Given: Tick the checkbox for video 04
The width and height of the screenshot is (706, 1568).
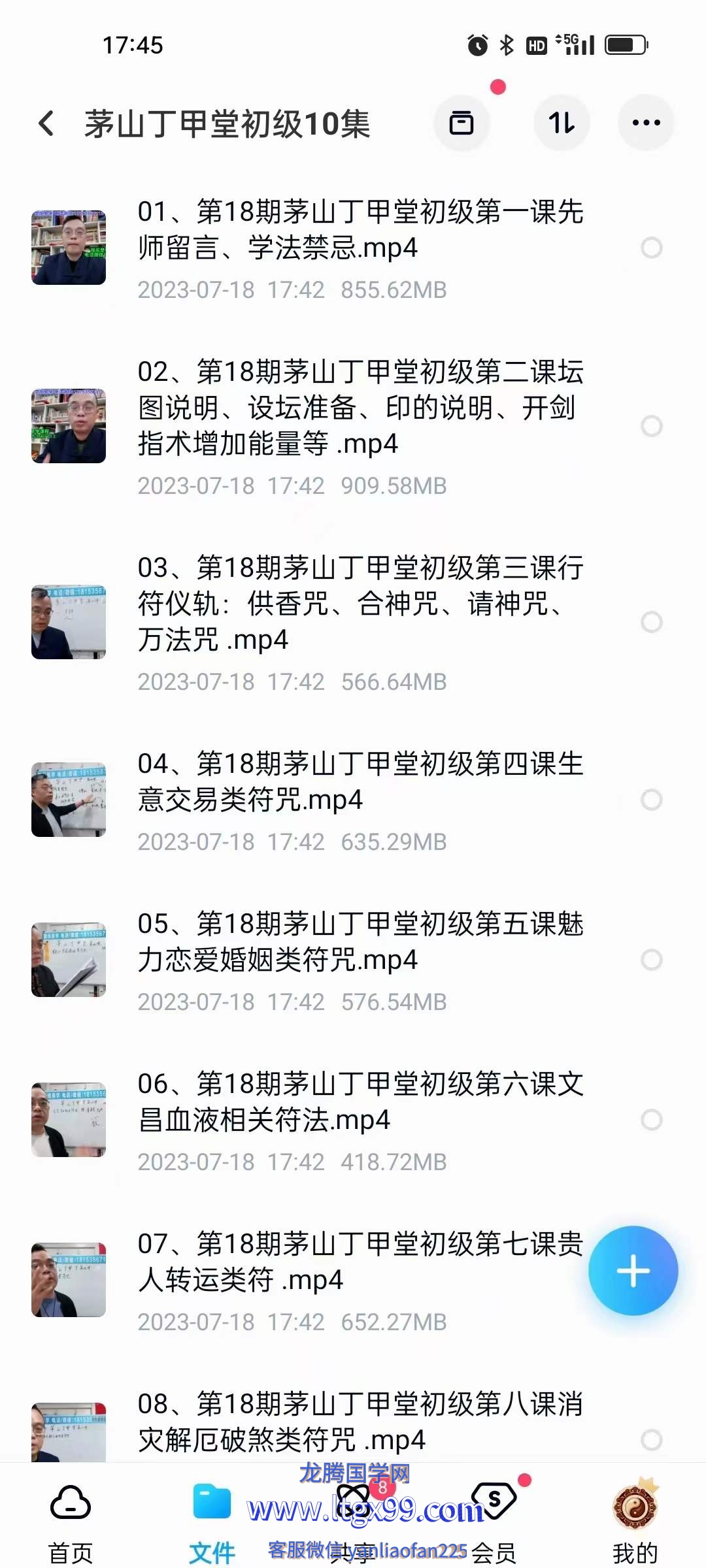Looking at the screenshot, I should click(651, 800).
